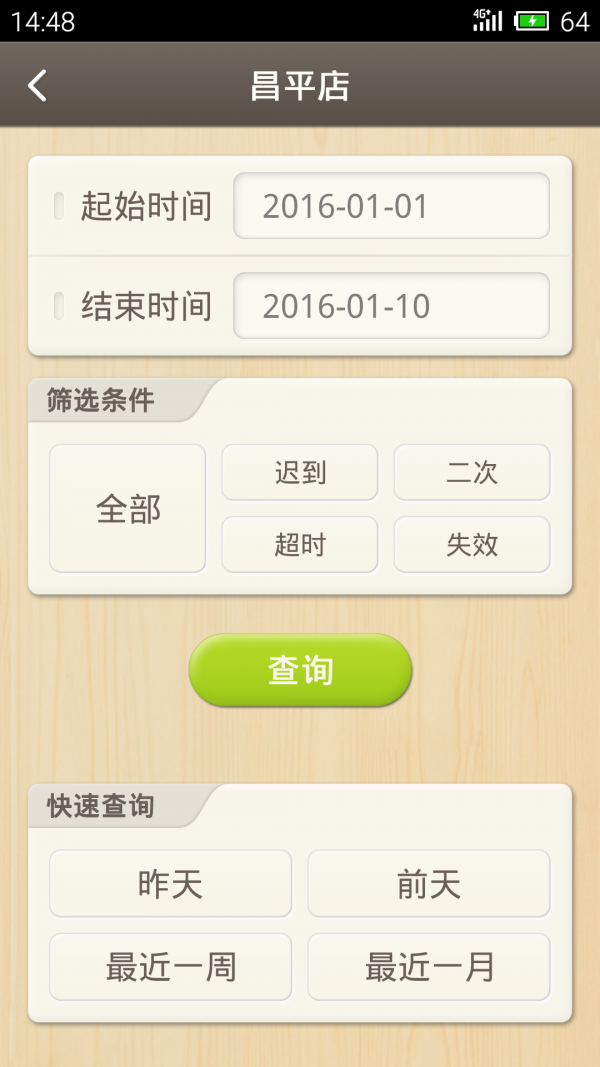600x1067 pixels.
Task: Filter by 二次 records
Action: click(471, 472)
